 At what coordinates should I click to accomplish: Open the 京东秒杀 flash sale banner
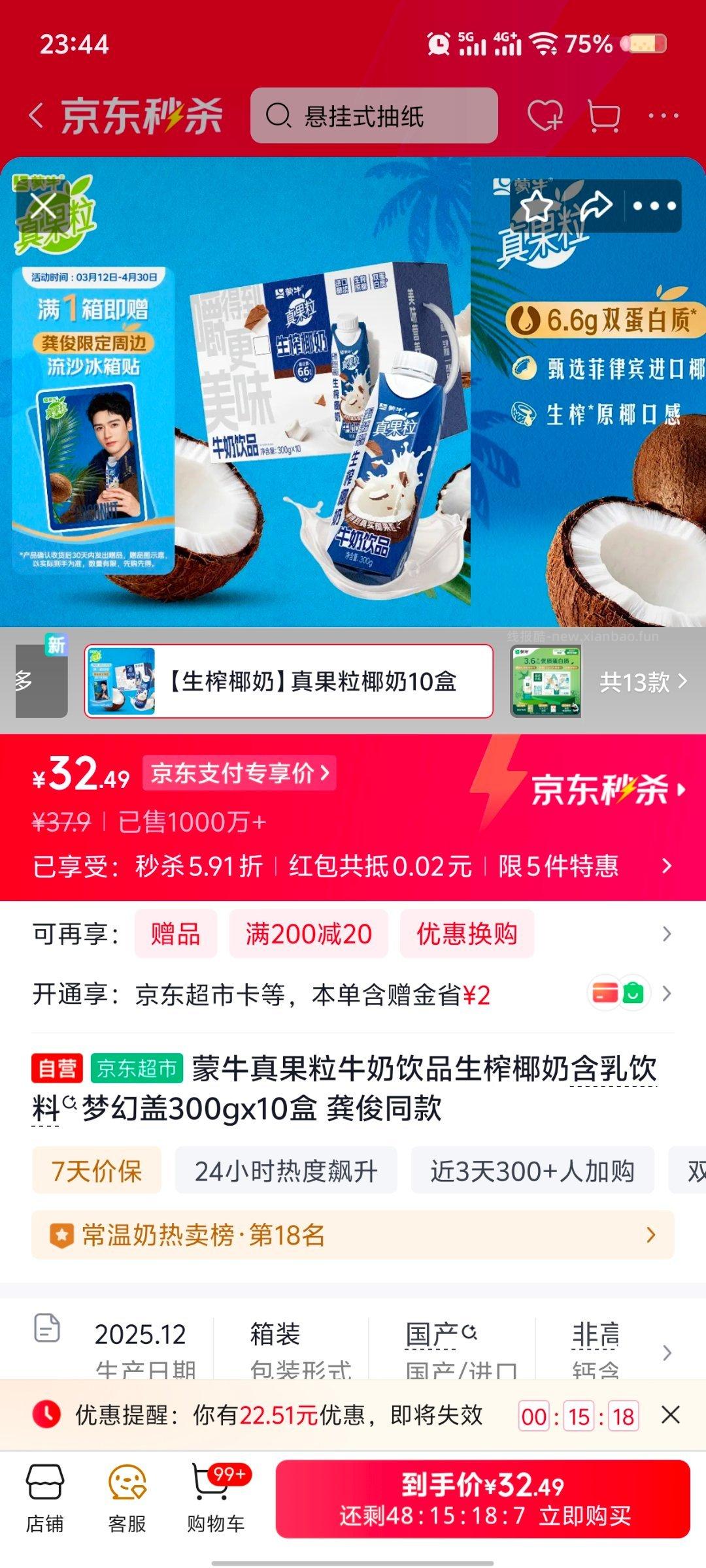607,789
